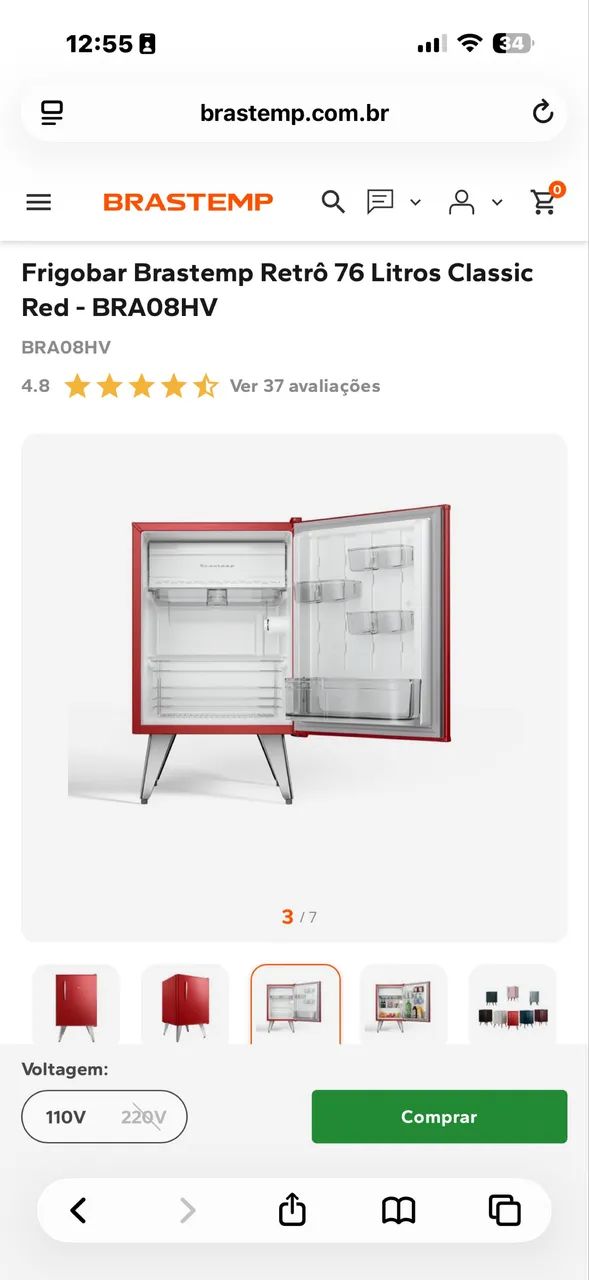Open the account profile menu

click(x=474, y=202)
